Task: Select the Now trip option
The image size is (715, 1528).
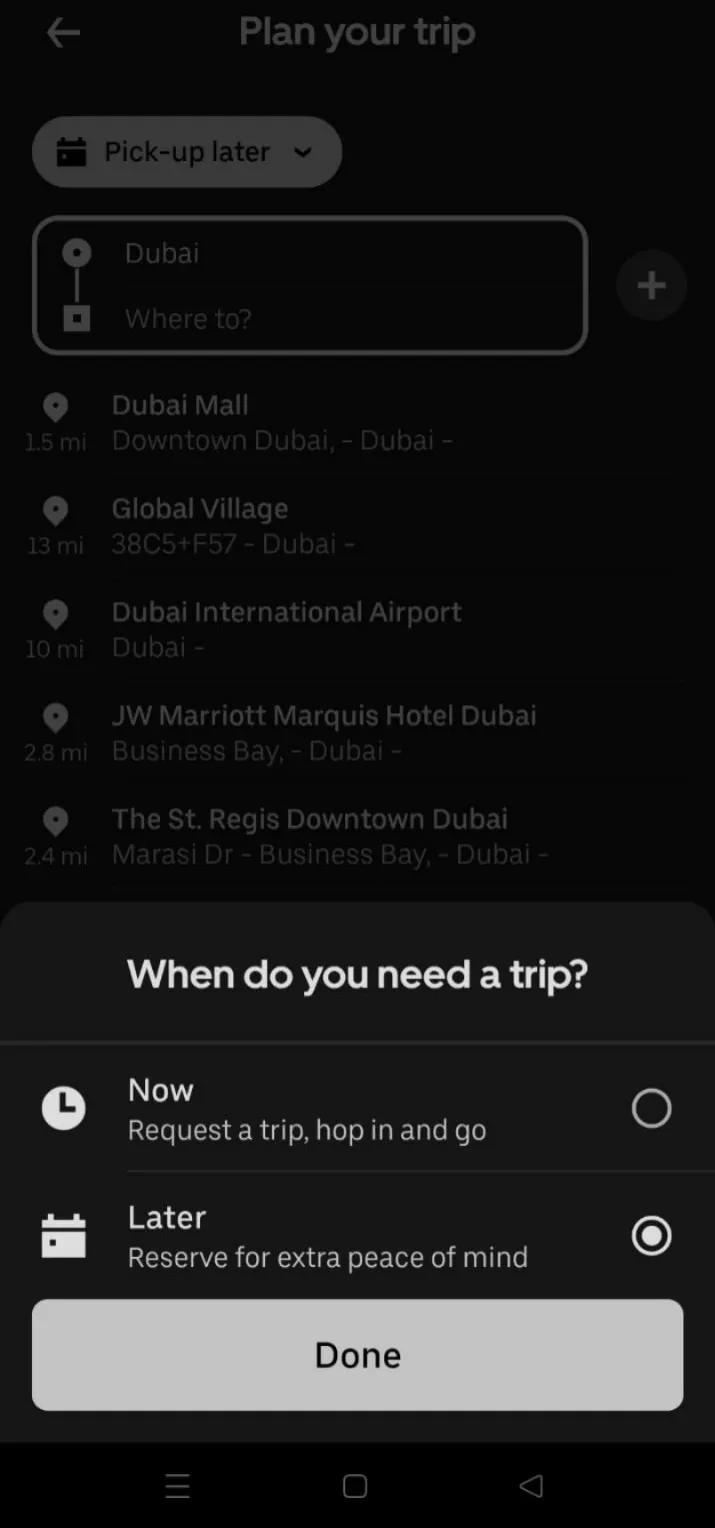Action: [650, 1108]
